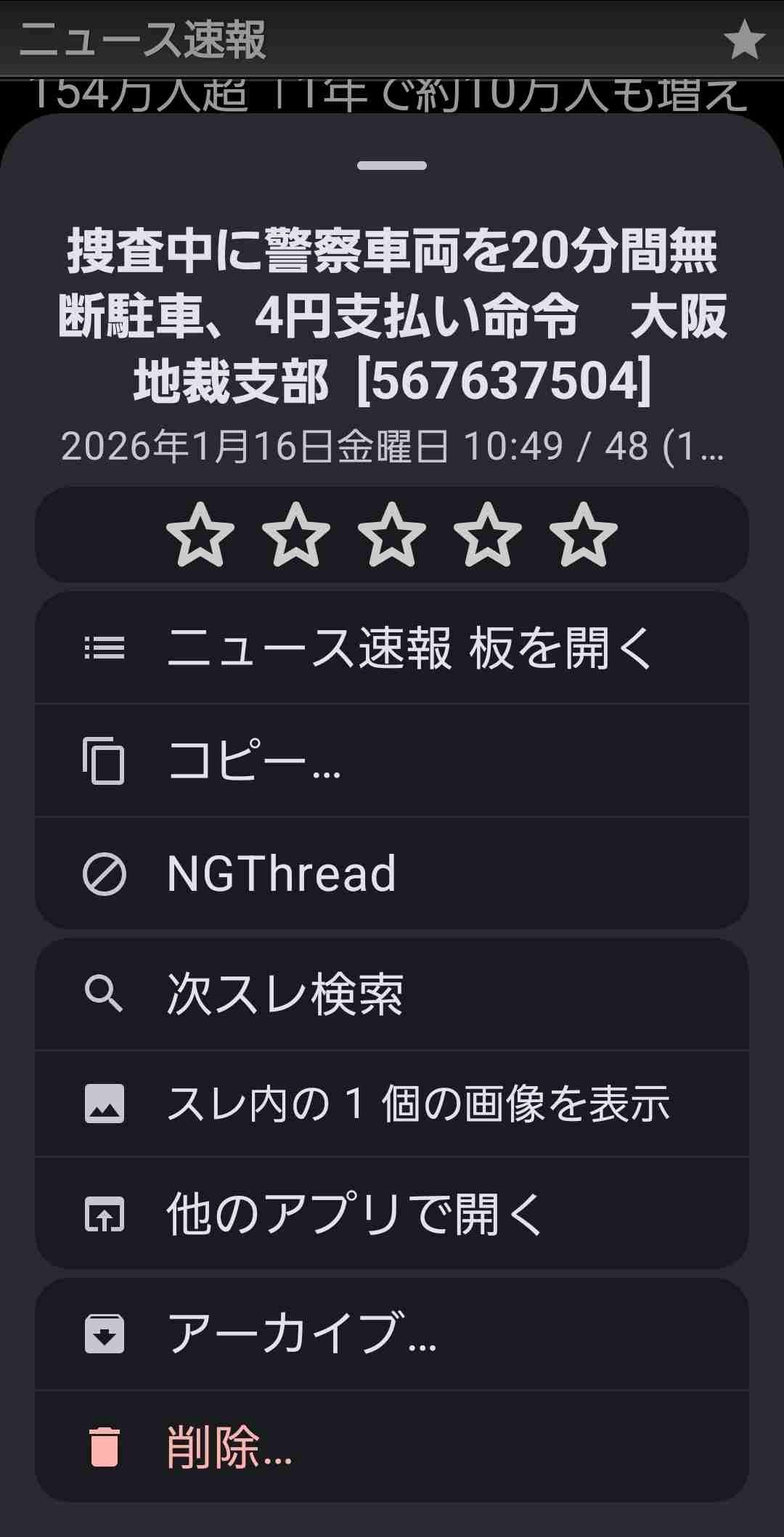Rate the thread with one star
The image size is (784, 1537).
coord(200,536)
